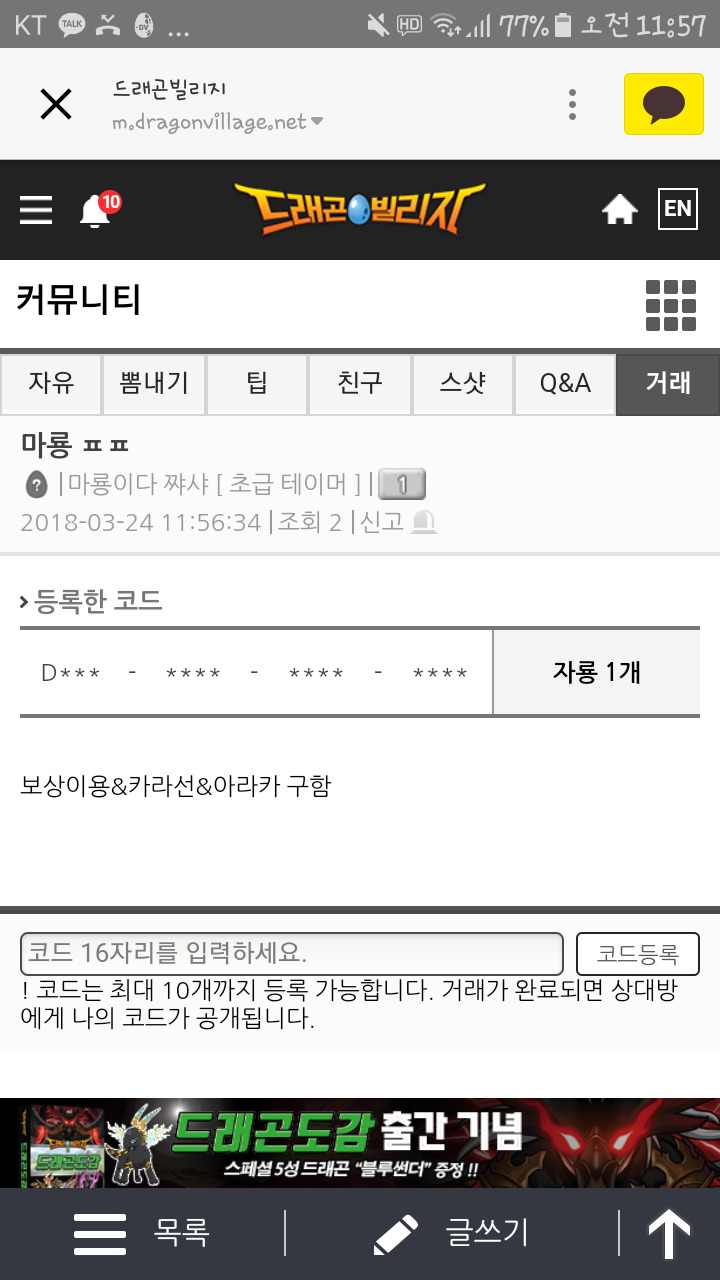
Task: Close the in-app browser with X
Action: (x=56, y=104)
